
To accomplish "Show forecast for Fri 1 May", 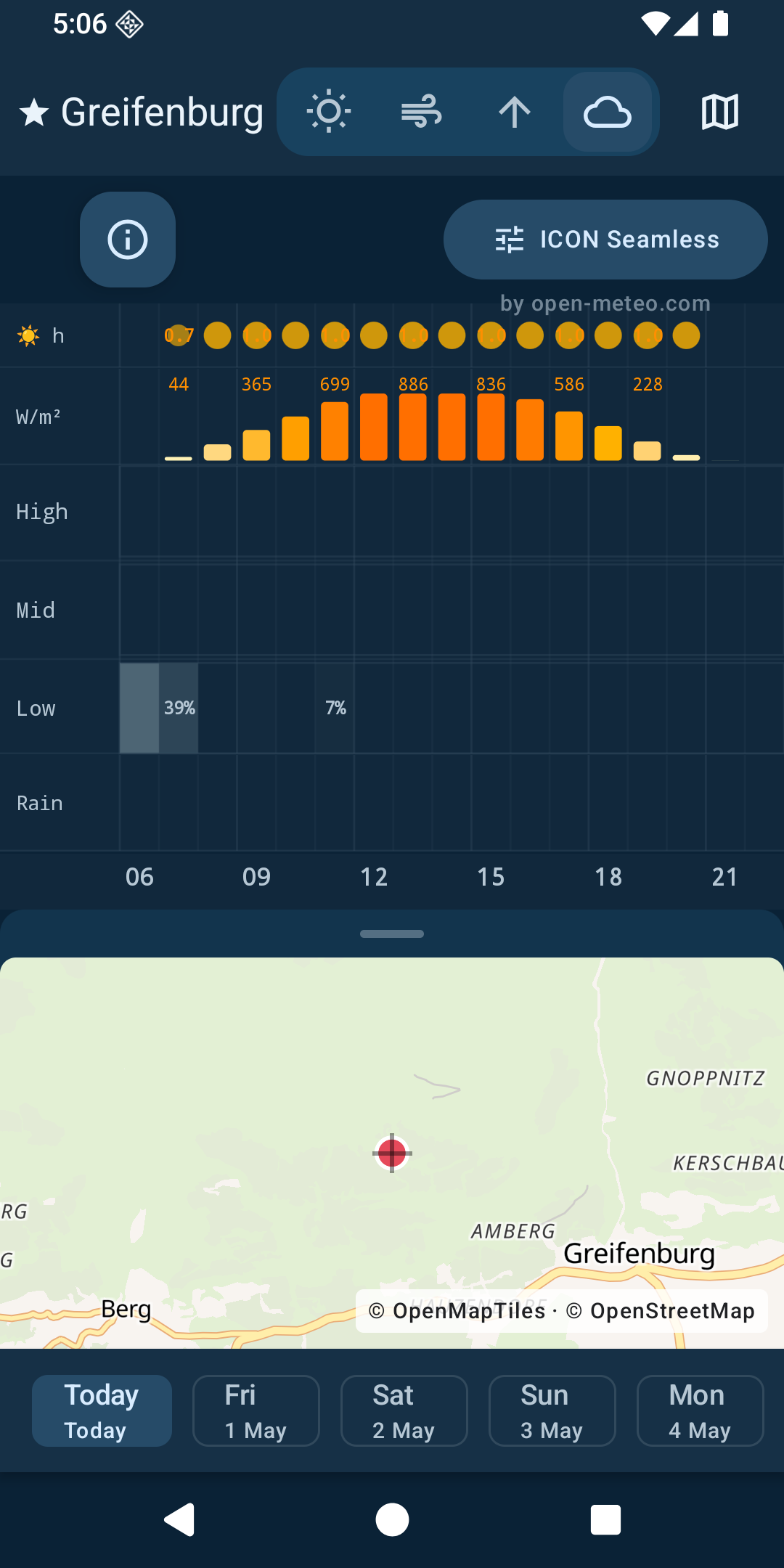I will coord(256,1410).
